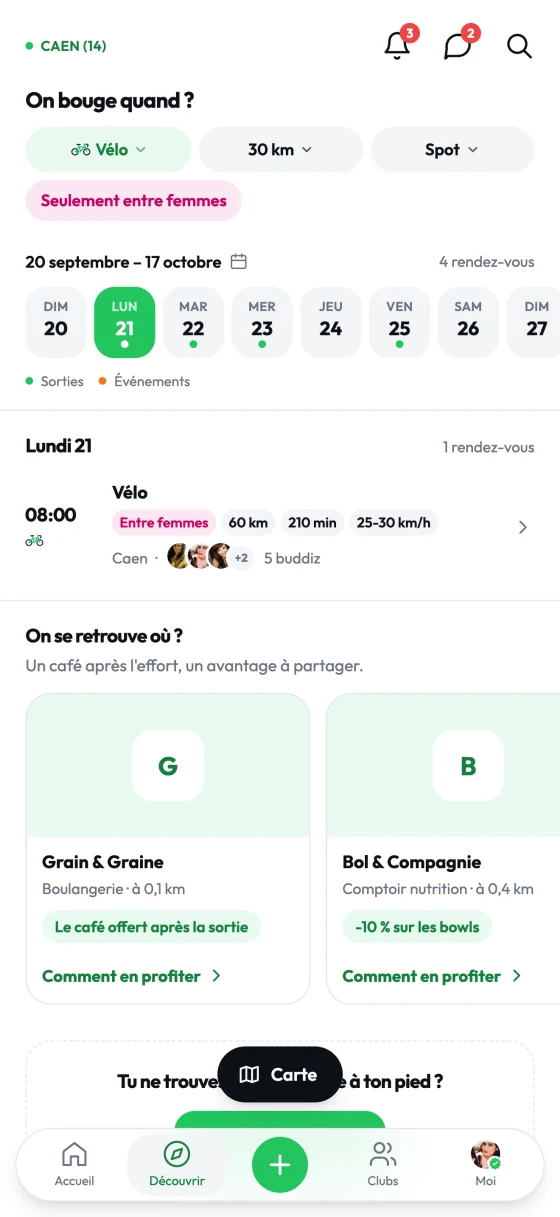Expand the Spot filter dropdown
This screenshot has width=560, height=1217.
pos(452,150)
